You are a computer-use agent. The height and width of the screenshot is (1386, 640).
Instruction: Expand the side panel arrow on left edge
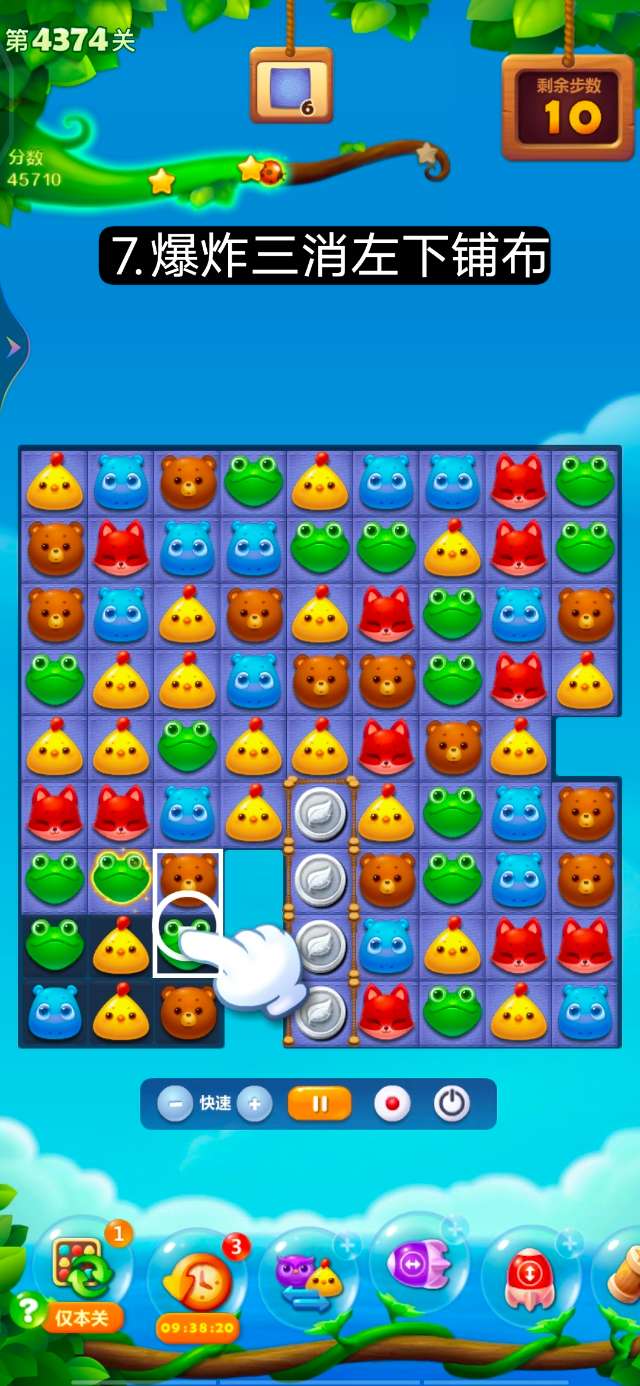tap(13, 347)
